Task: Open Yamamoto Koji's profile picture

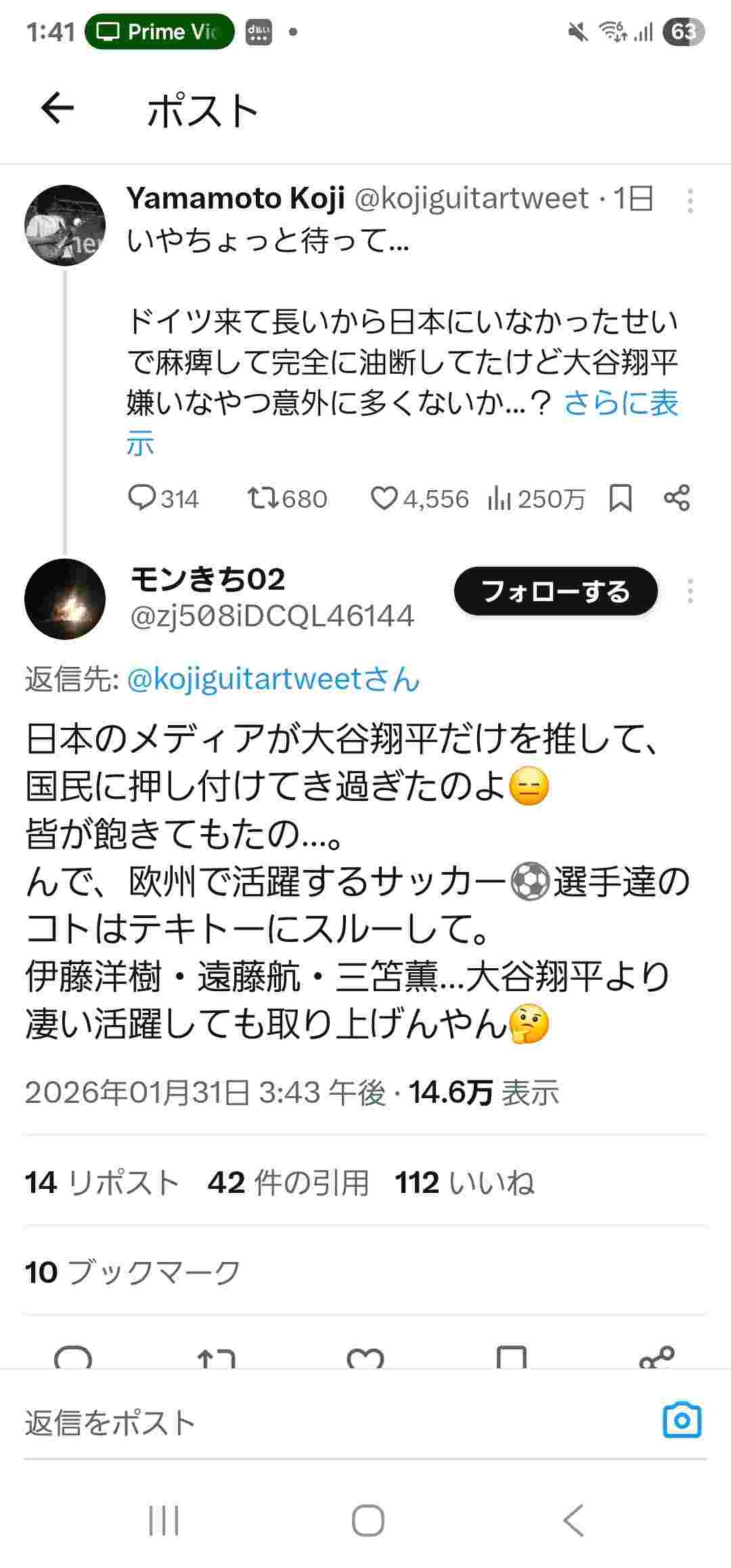Action: [x=65, y=225]
